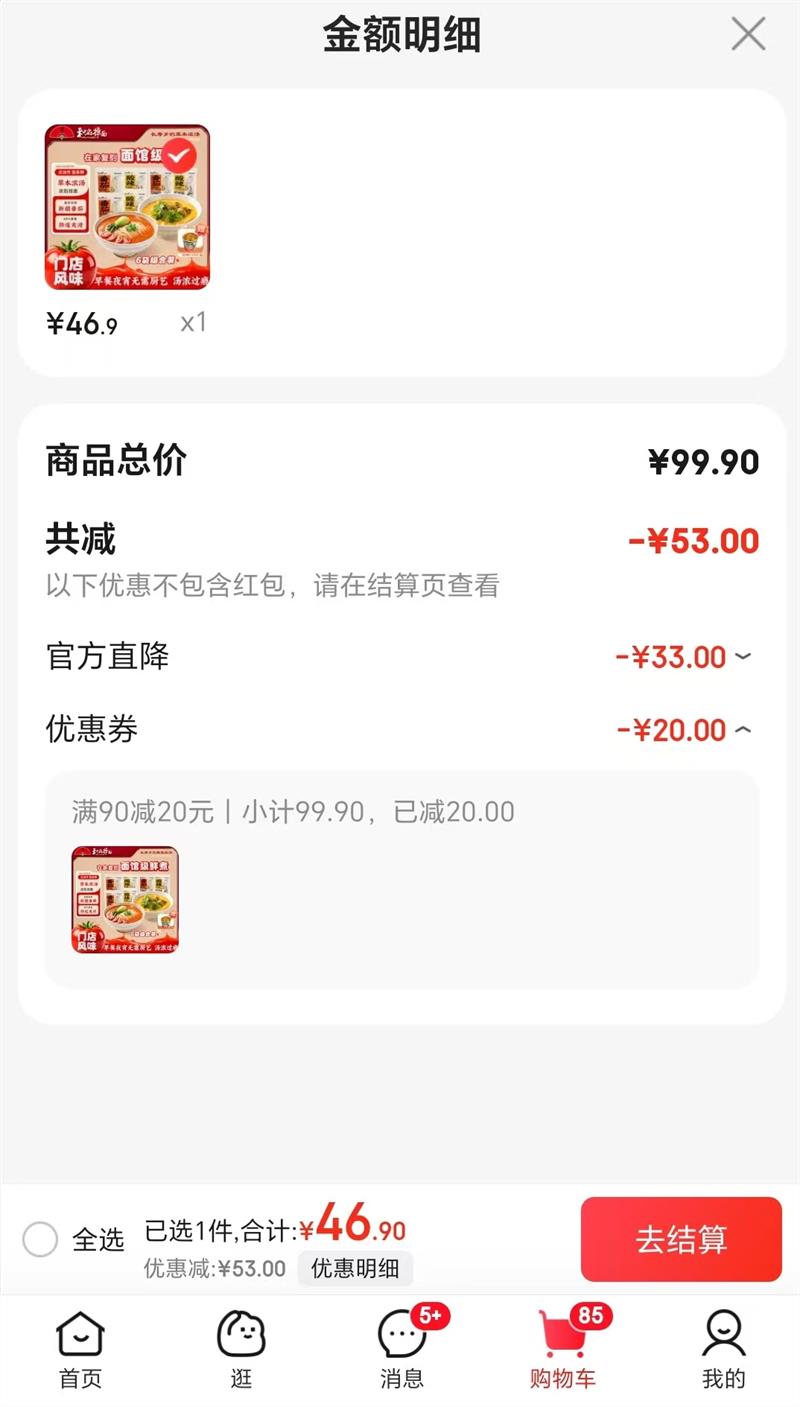
Task: Open the selected product thumbnail priced ¥46.9
Action: [127, 207]
